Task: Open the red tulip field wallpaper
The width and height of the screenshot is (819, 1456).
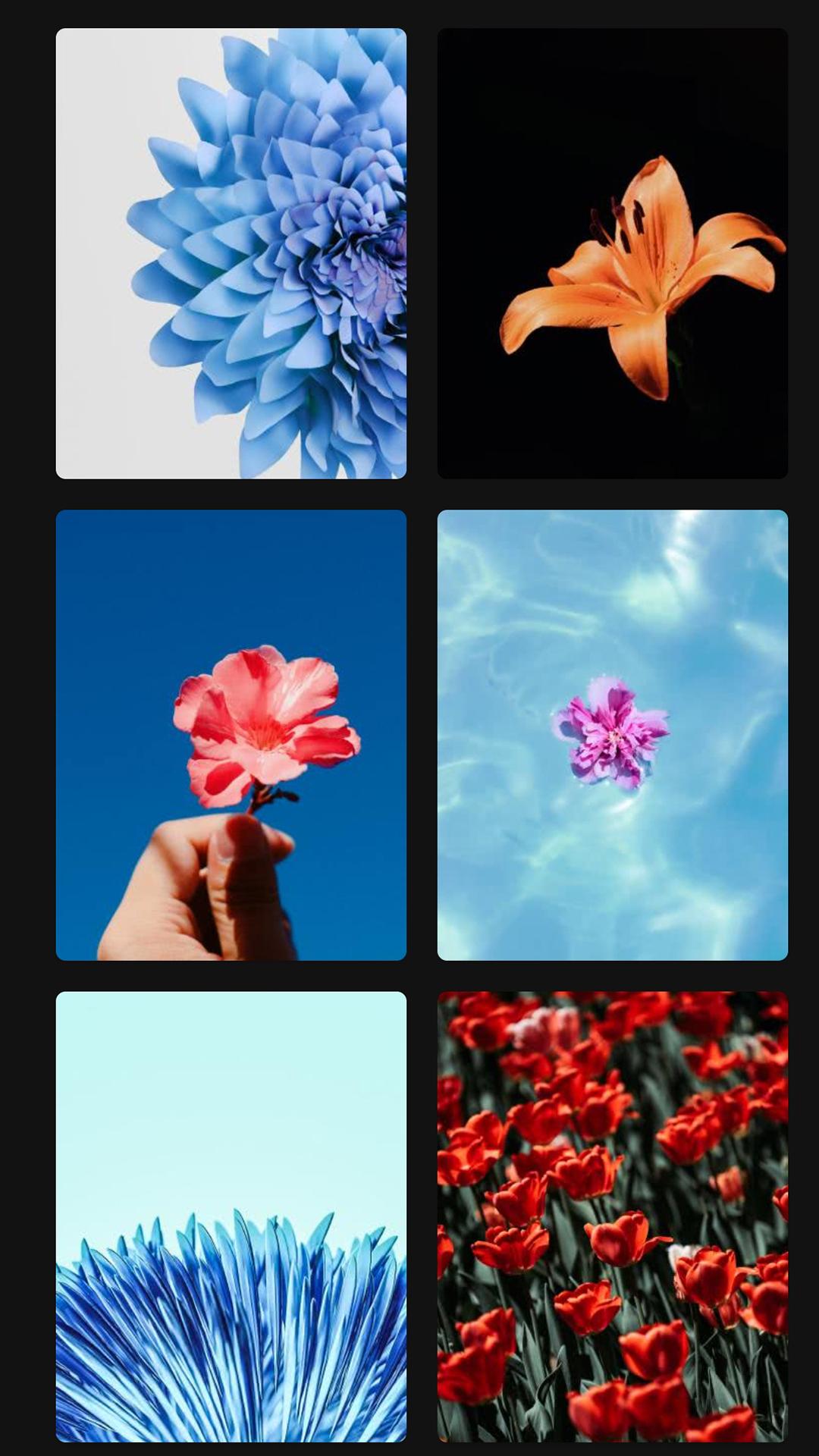Action: coord(613,1216)
